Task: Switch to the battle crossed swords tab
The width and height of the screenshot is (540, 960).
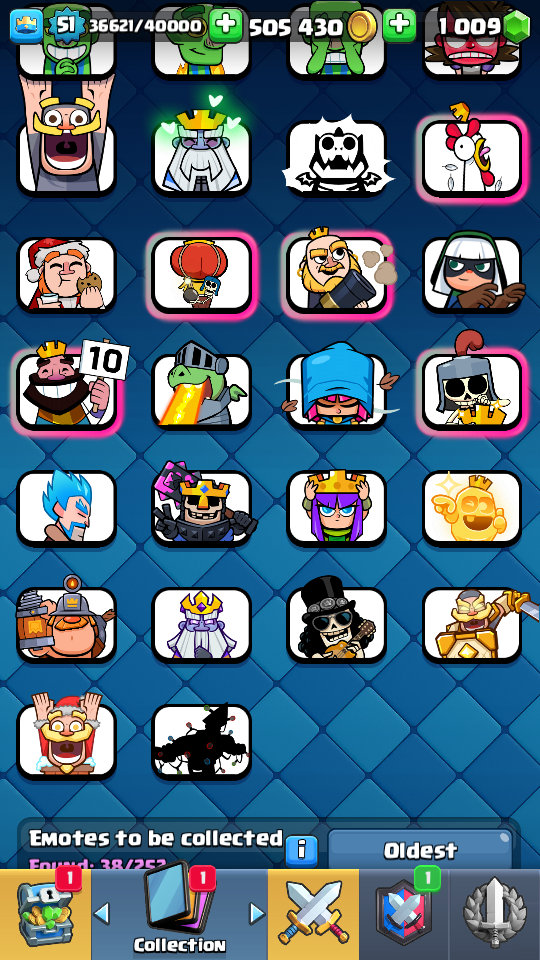Action: tap(313, 914)
